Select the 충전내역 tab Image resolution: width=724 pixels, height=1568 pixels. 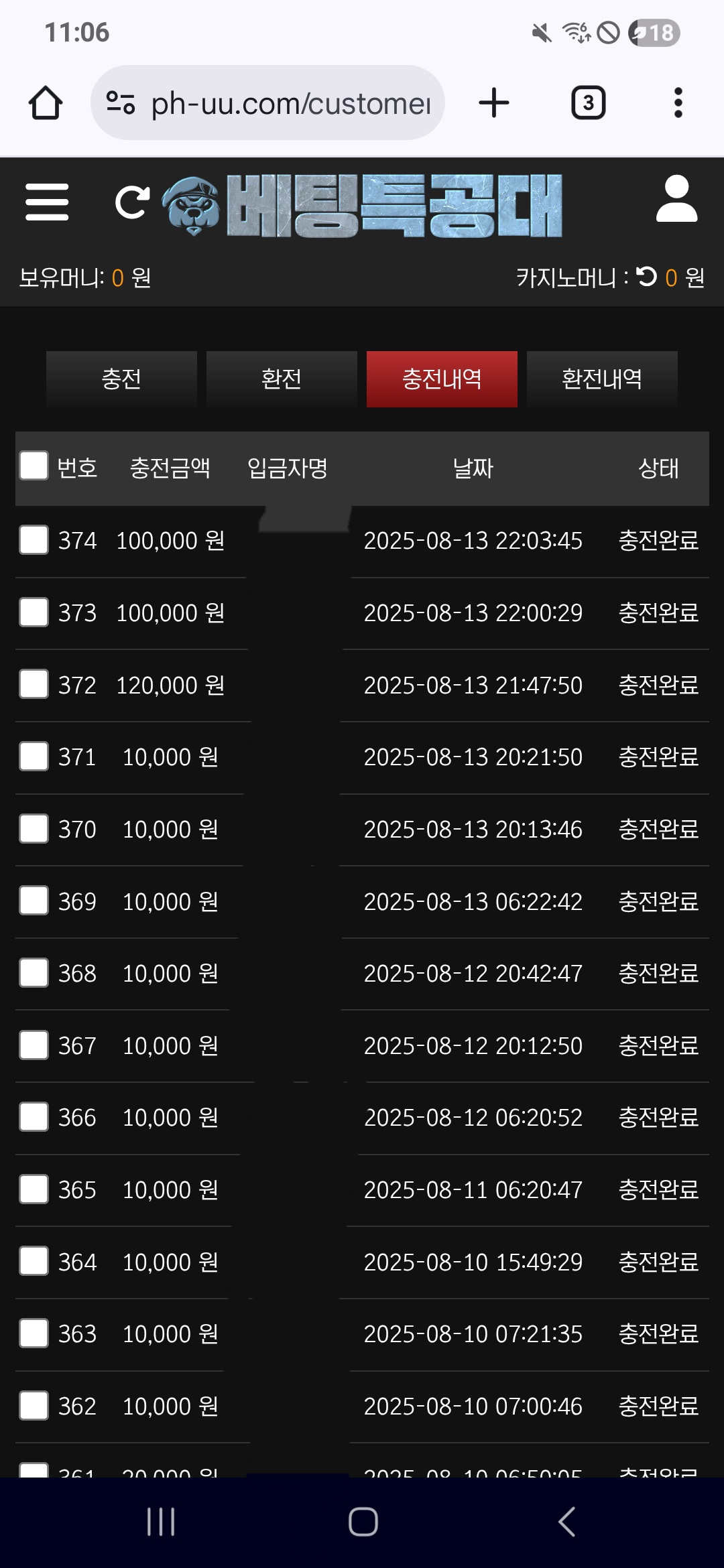[442, 379]
